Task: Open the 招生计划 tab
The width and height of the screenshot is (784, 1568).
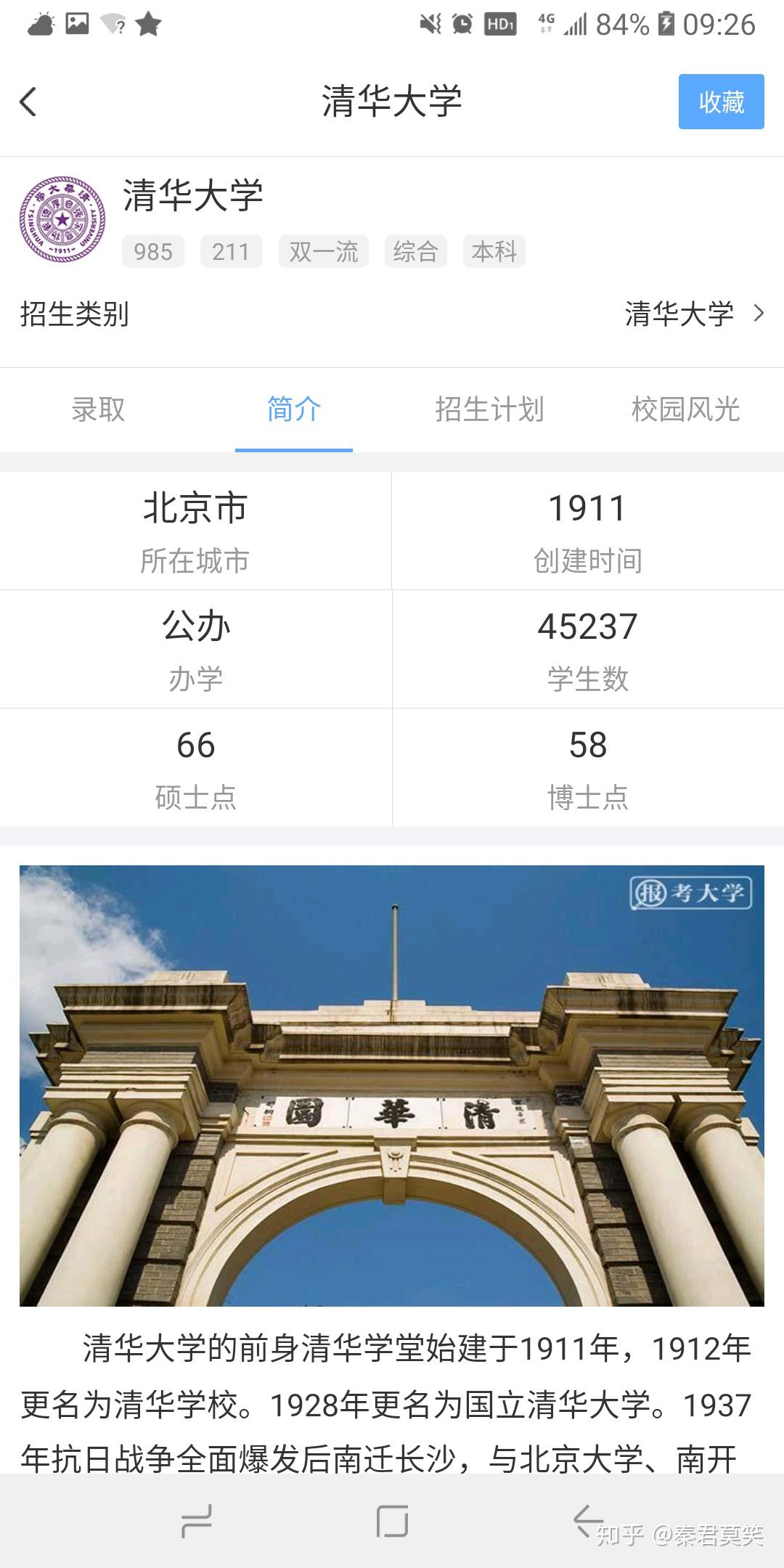Action: (x=490, y=410)
